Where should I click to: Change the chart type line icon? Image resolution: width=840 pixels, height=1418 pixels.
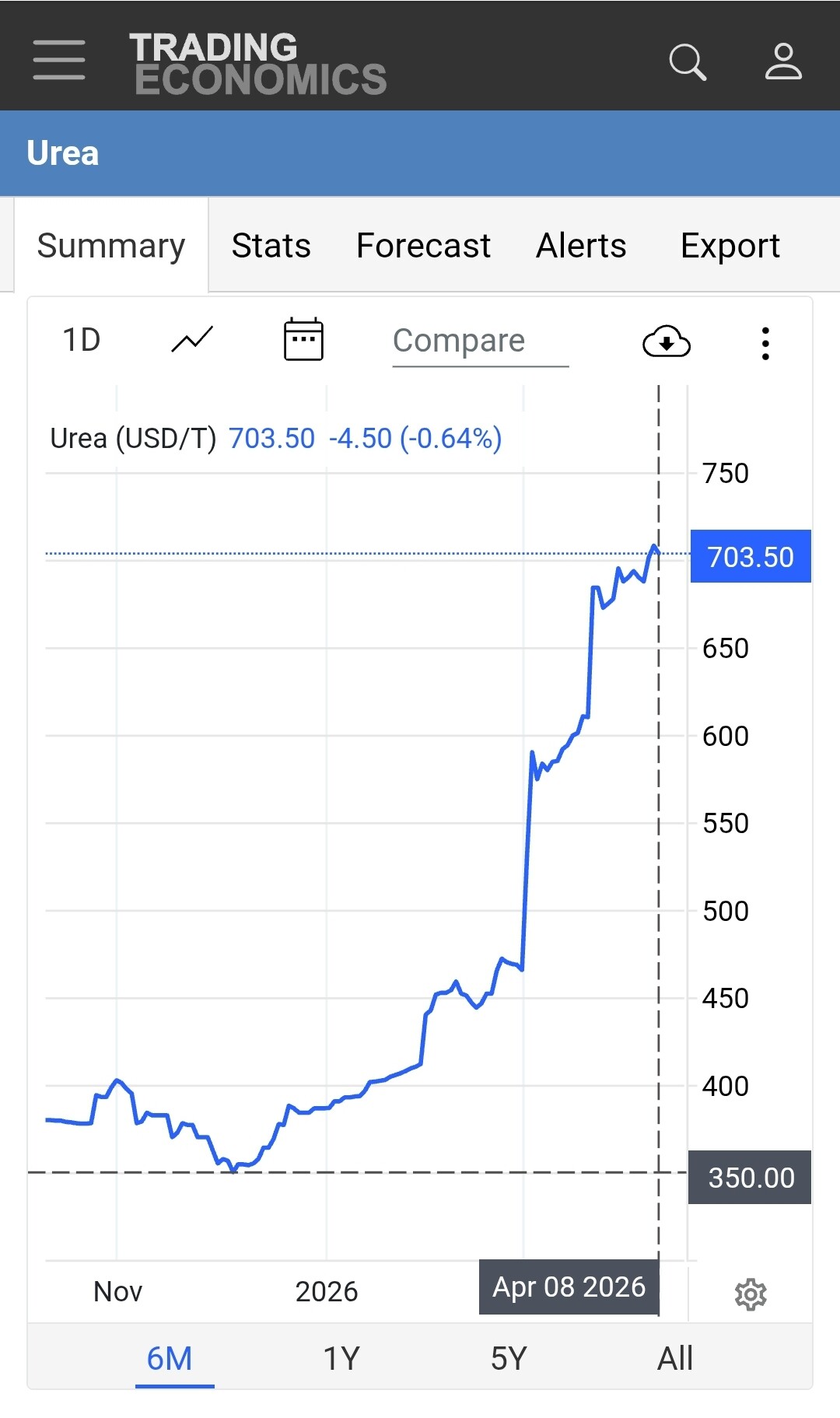(192, 340)
